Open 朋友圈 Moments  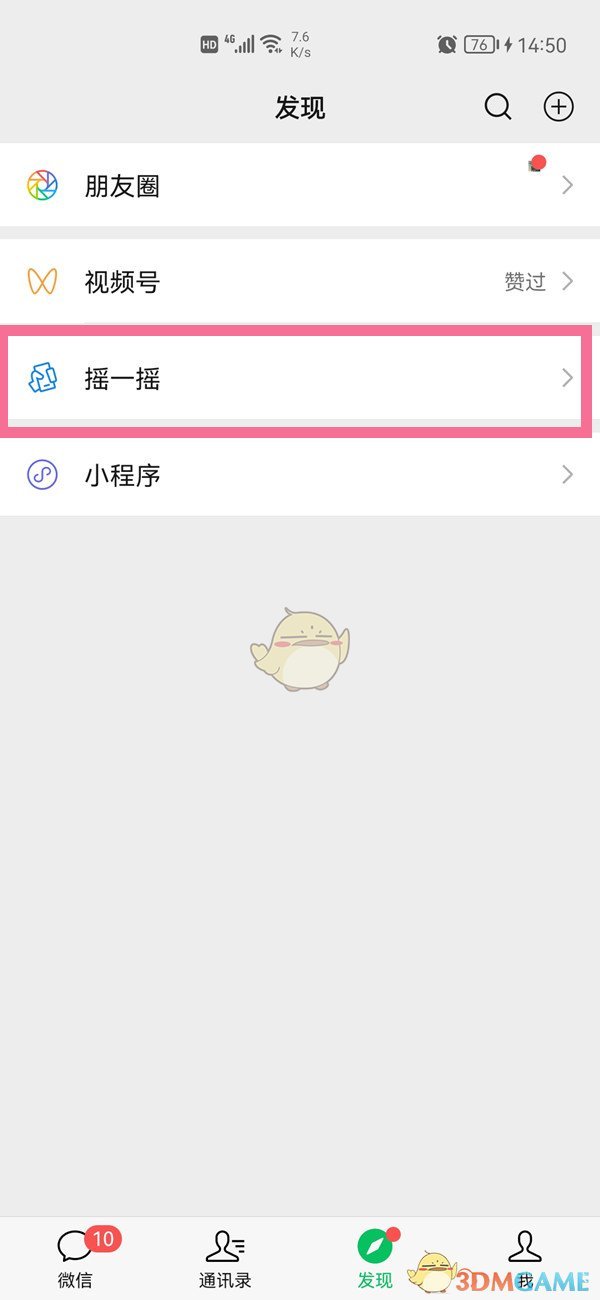tap(300, 186)
